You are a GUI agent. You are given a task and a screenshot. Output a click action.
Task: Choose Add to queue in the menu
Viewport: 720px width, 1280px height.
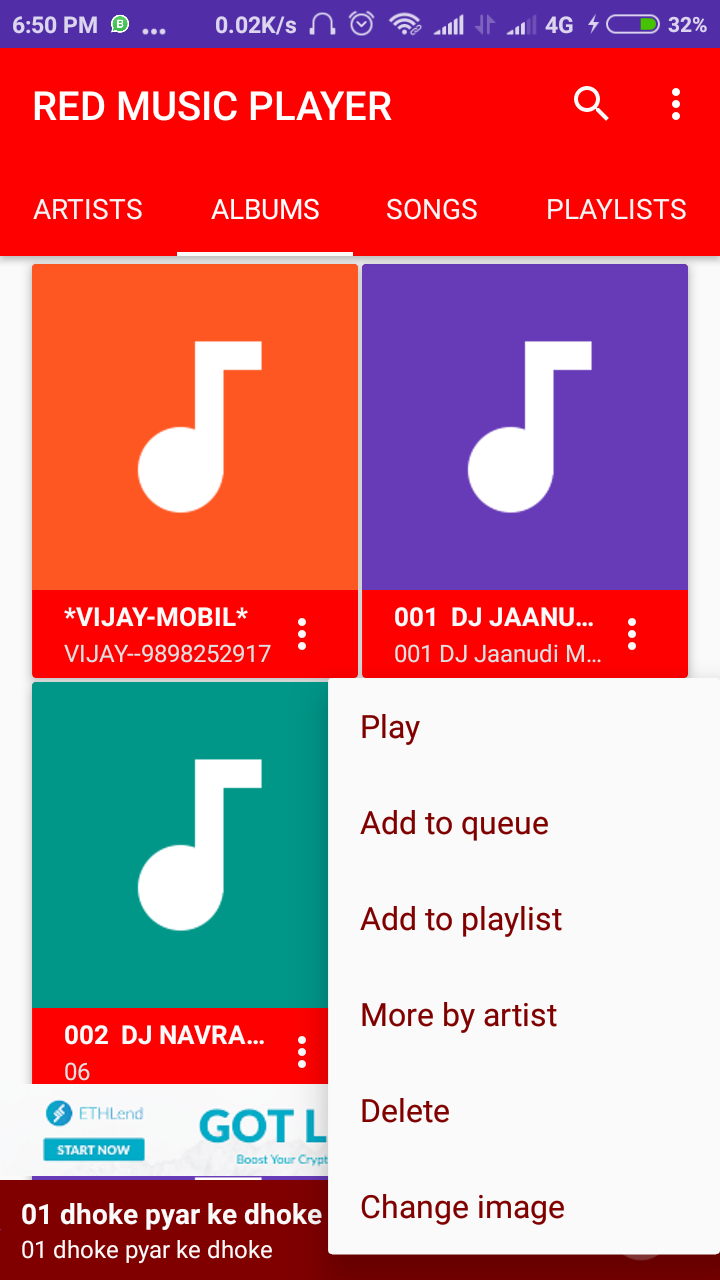[x=454, y=823]
